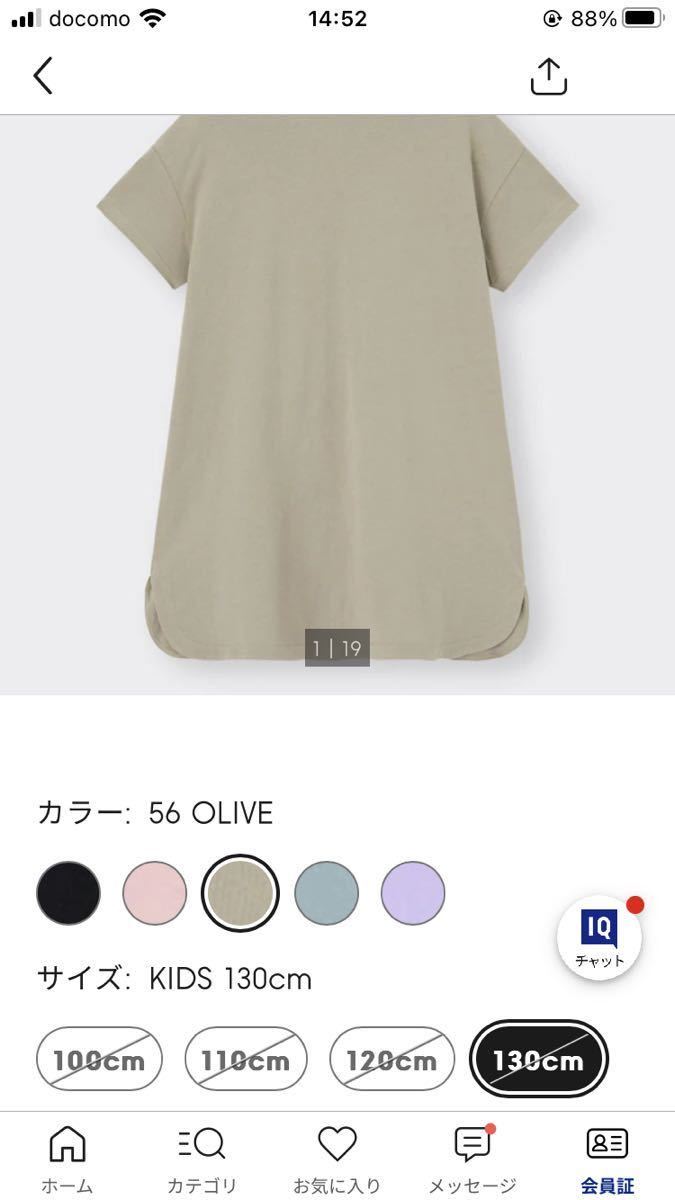
Task: Open the カテゴリ tab
Action: (202, 1160)
